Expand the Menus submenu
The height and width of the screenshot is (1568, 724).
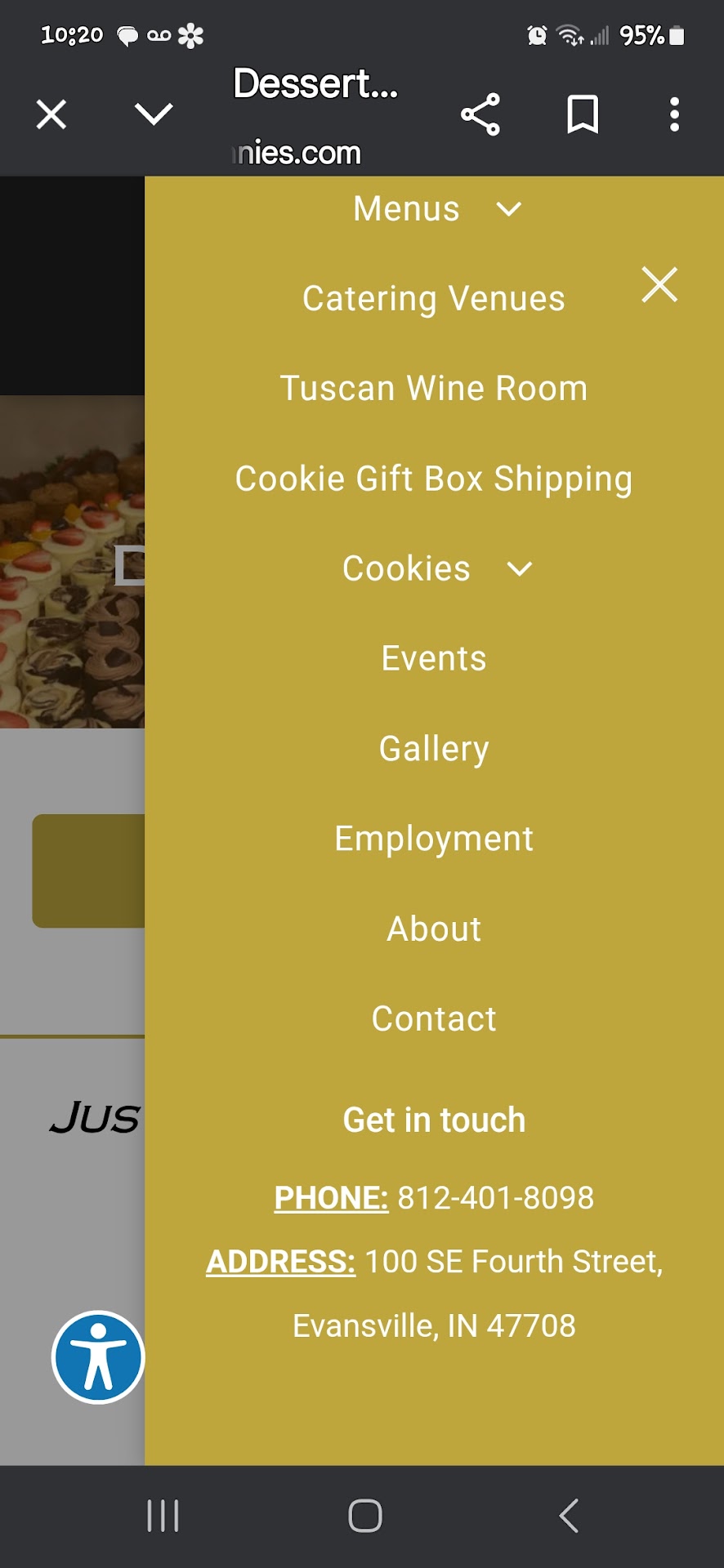(508, 209)
